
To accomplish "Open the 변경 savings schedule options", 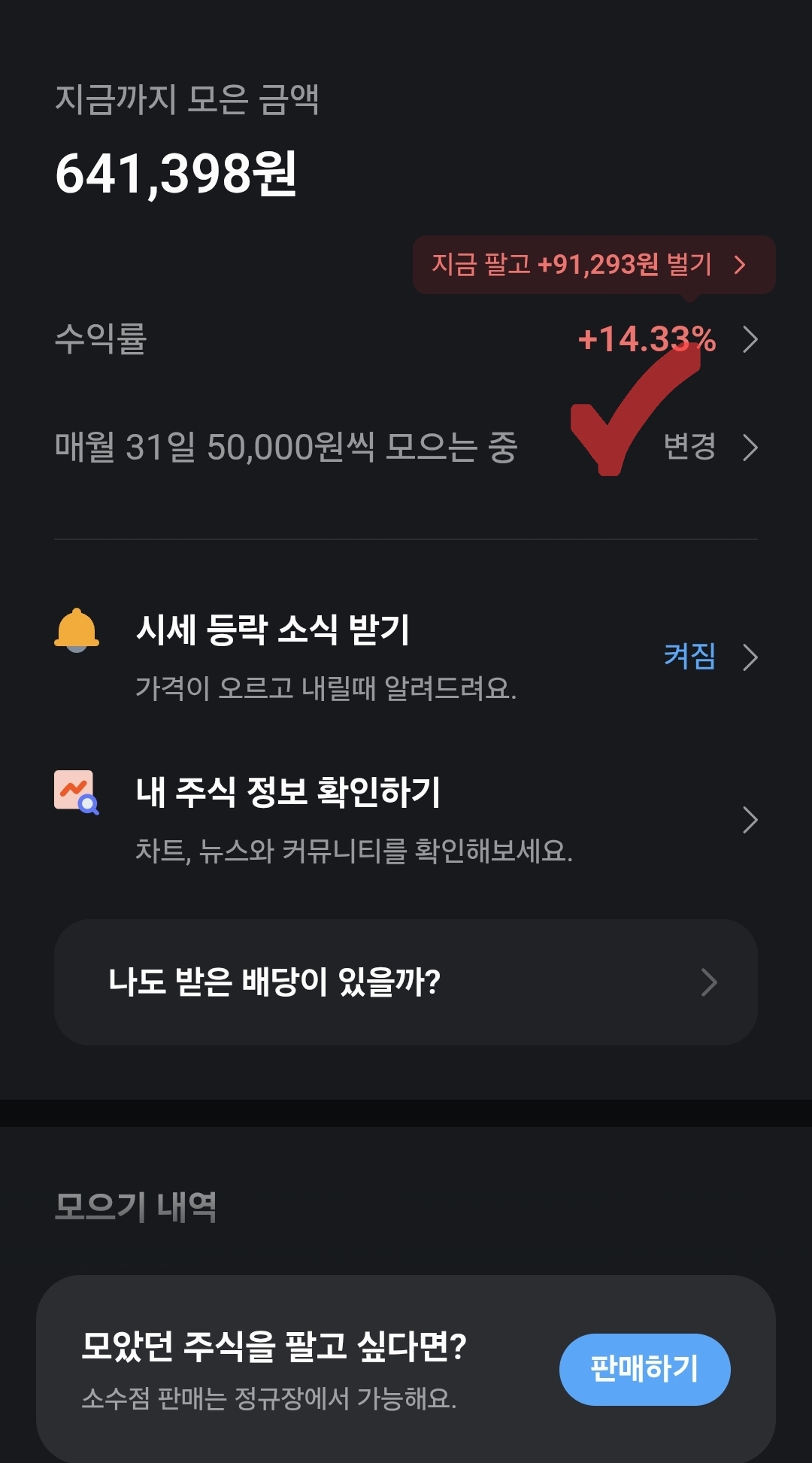I will coord(690,445).
